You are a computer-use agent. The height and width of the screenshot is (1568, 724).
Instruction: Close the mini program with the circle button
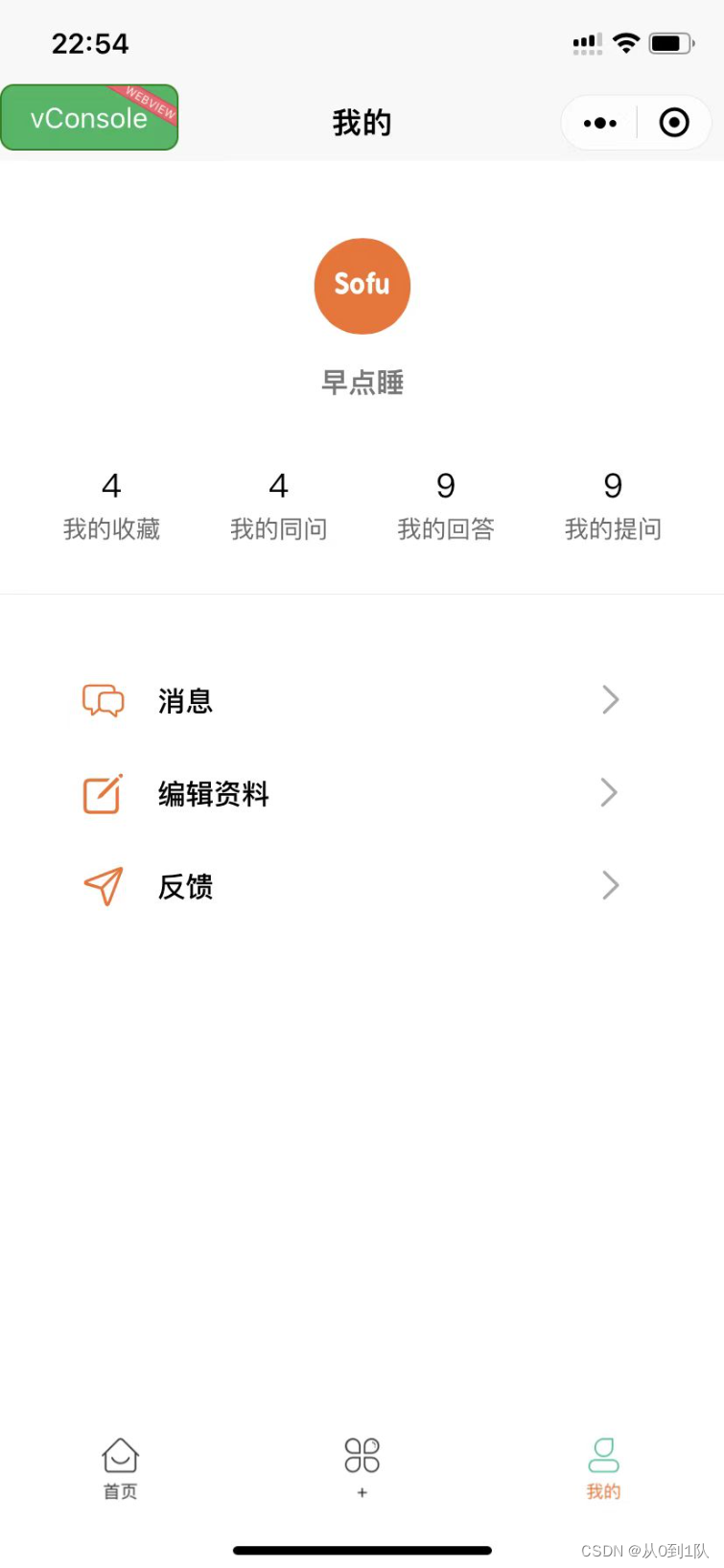pos(674,123)
